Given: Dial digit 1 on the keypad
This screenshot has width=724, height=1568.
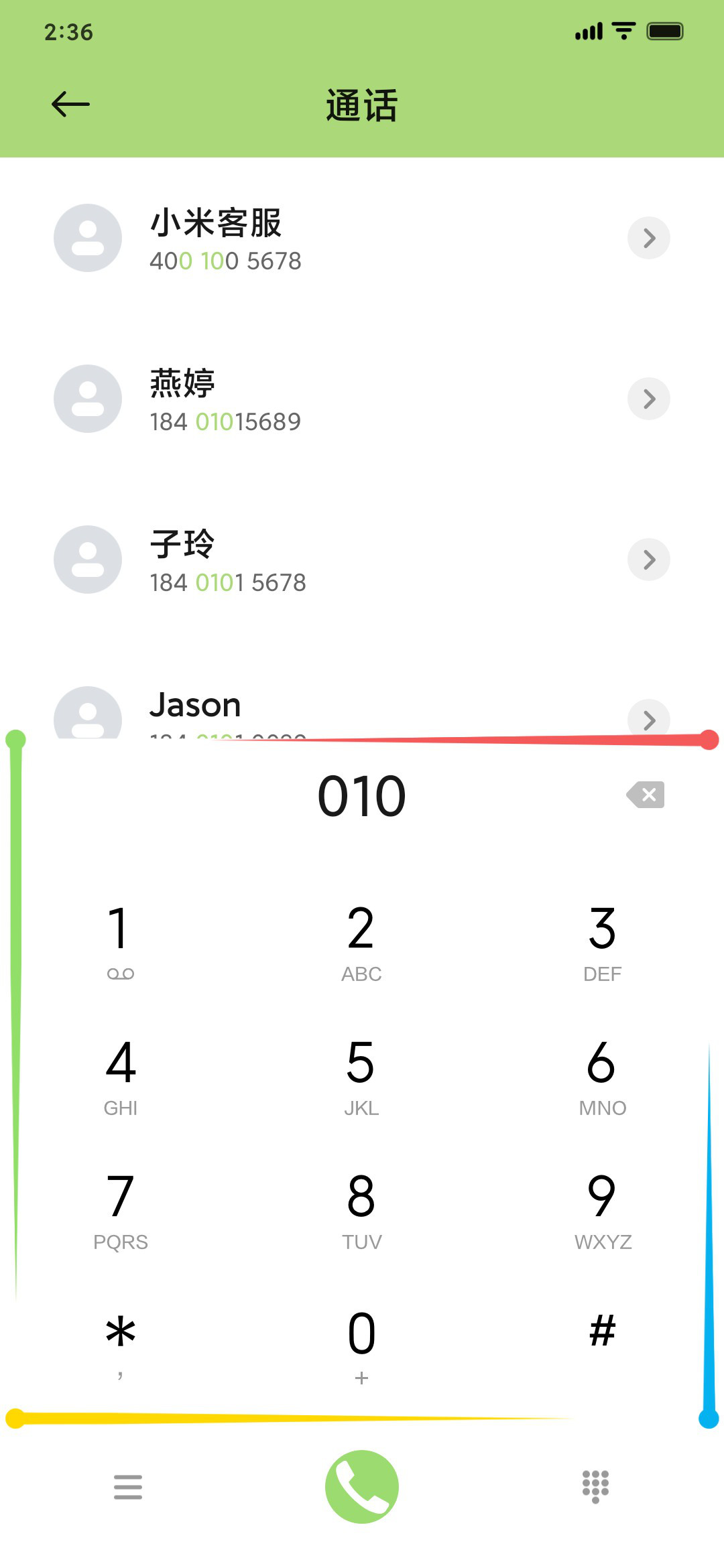Looking at the screenshot, I should point(121,943).
